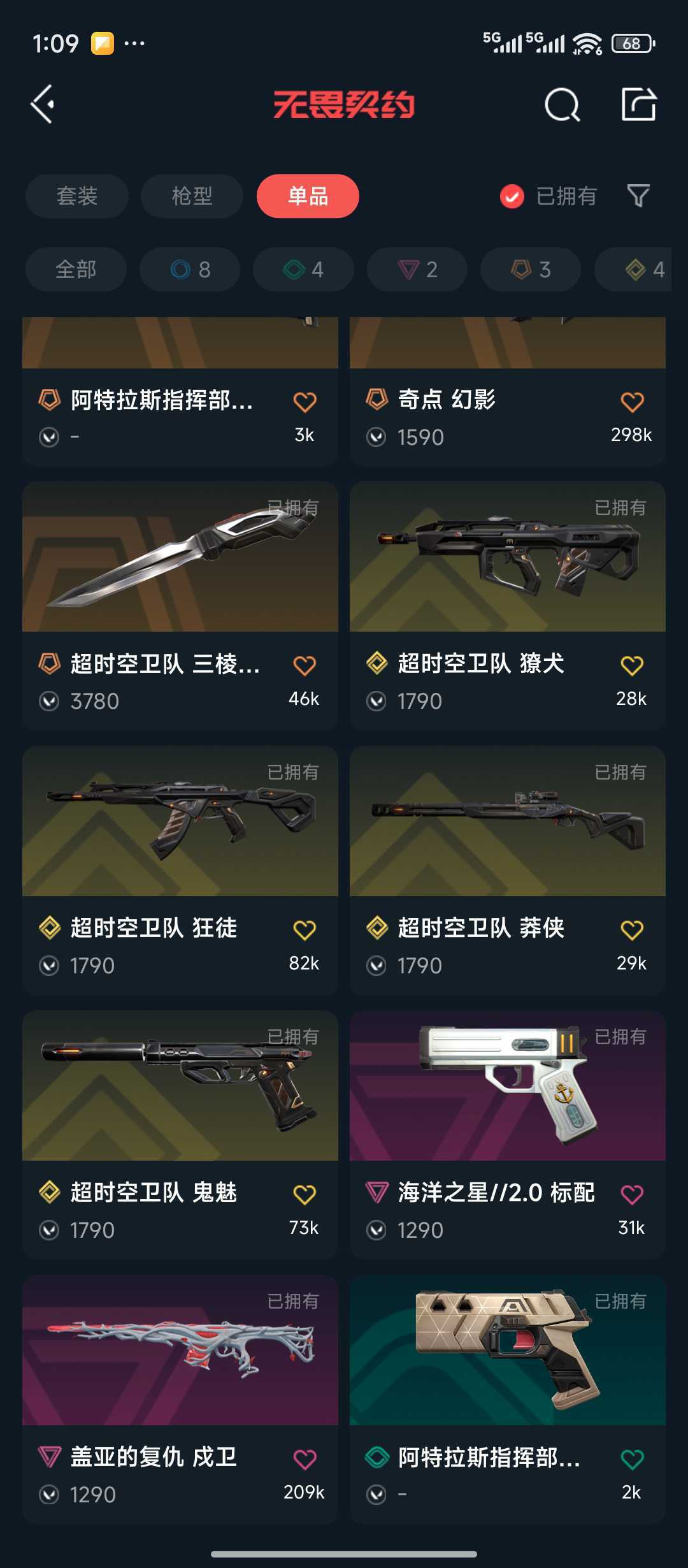
Task: Go back using the arrow
Action: tap(43, 105)
